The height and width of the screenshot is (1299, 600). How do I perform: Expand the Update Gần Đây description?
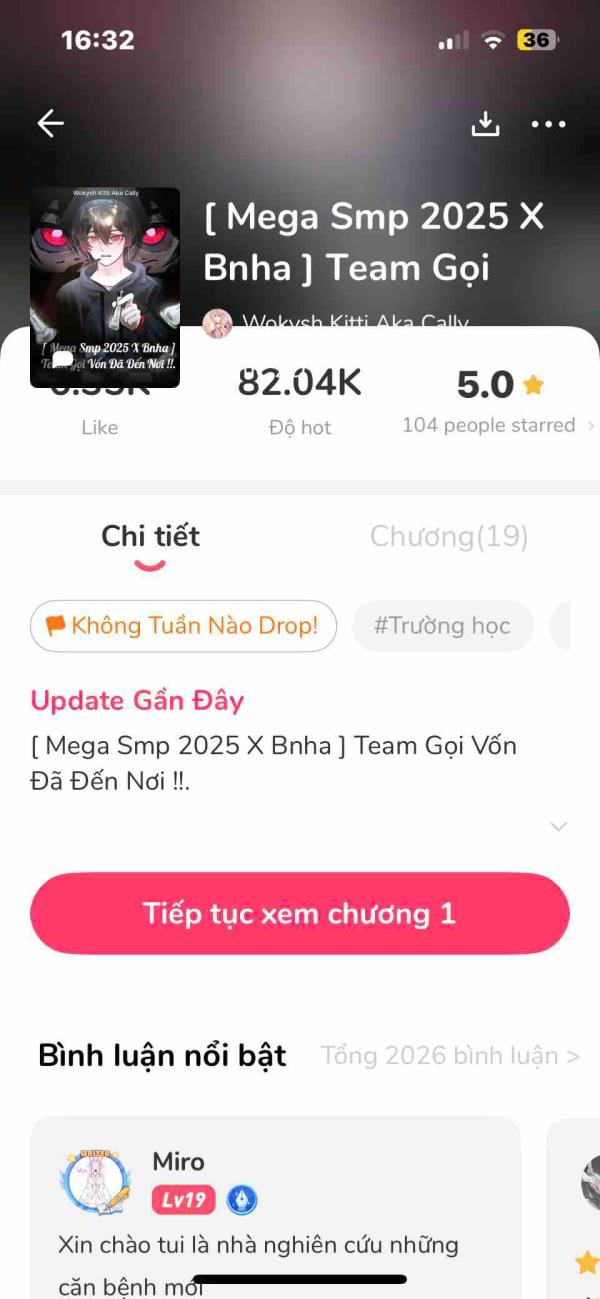coord(558,826)
